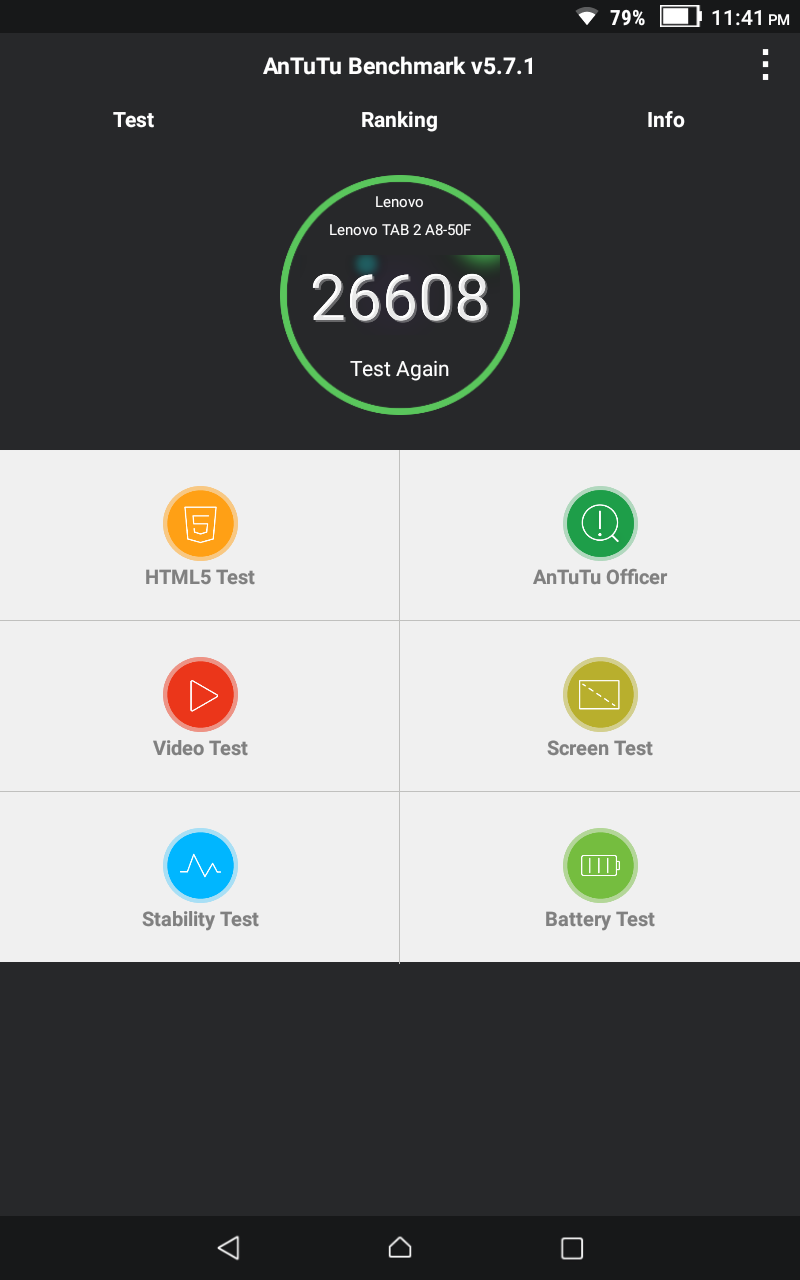Launch the Video Test
The height and width of the screenshot is (1280, 800).
coord(200,707)
